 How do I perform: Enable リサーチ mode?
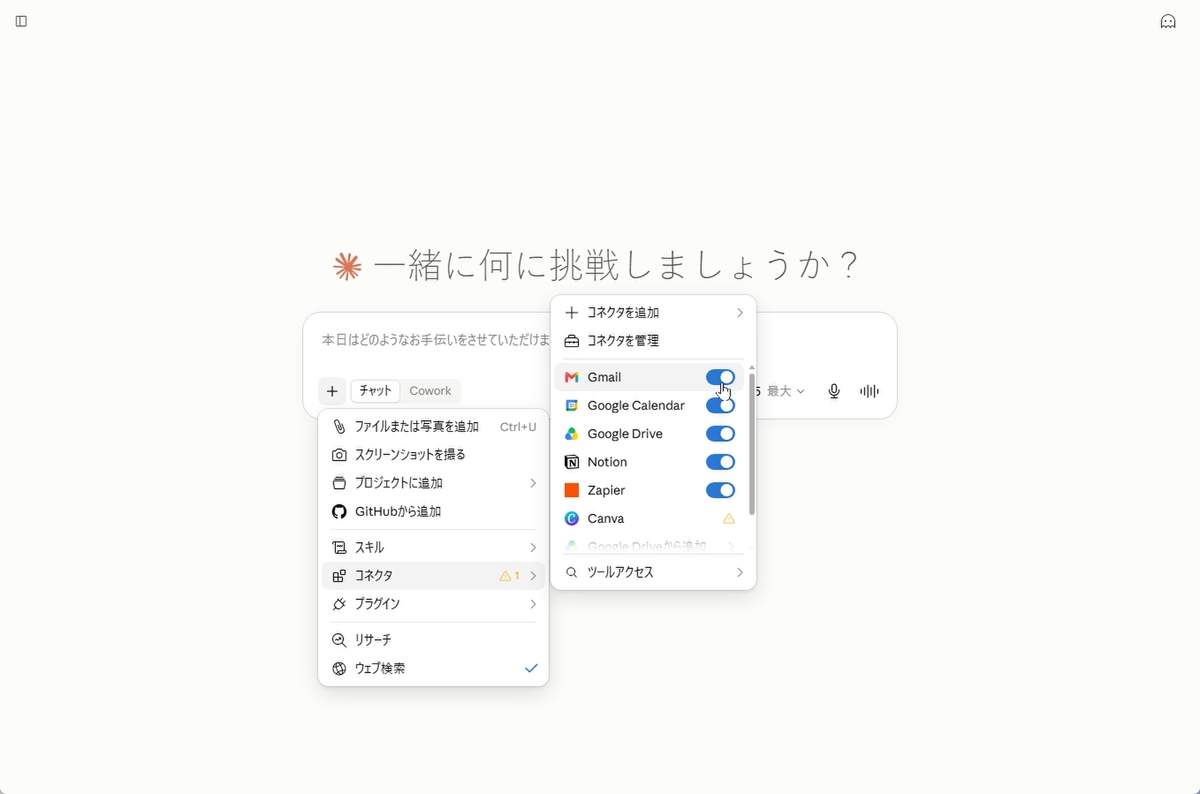pyautogui.click(x=433, y=640)
